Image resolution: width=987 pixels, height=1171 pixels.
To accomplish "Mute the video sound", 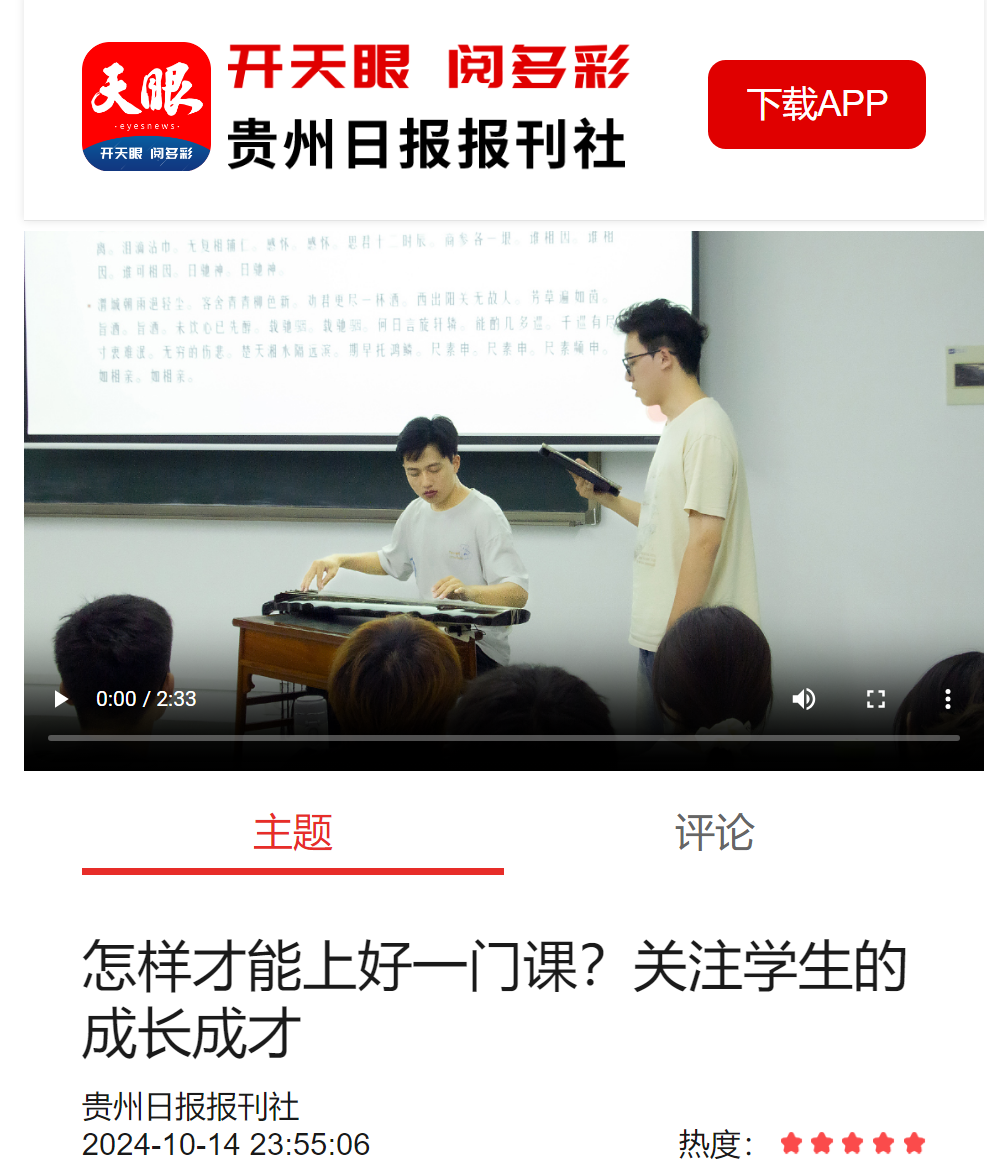I will pos(803,699).
